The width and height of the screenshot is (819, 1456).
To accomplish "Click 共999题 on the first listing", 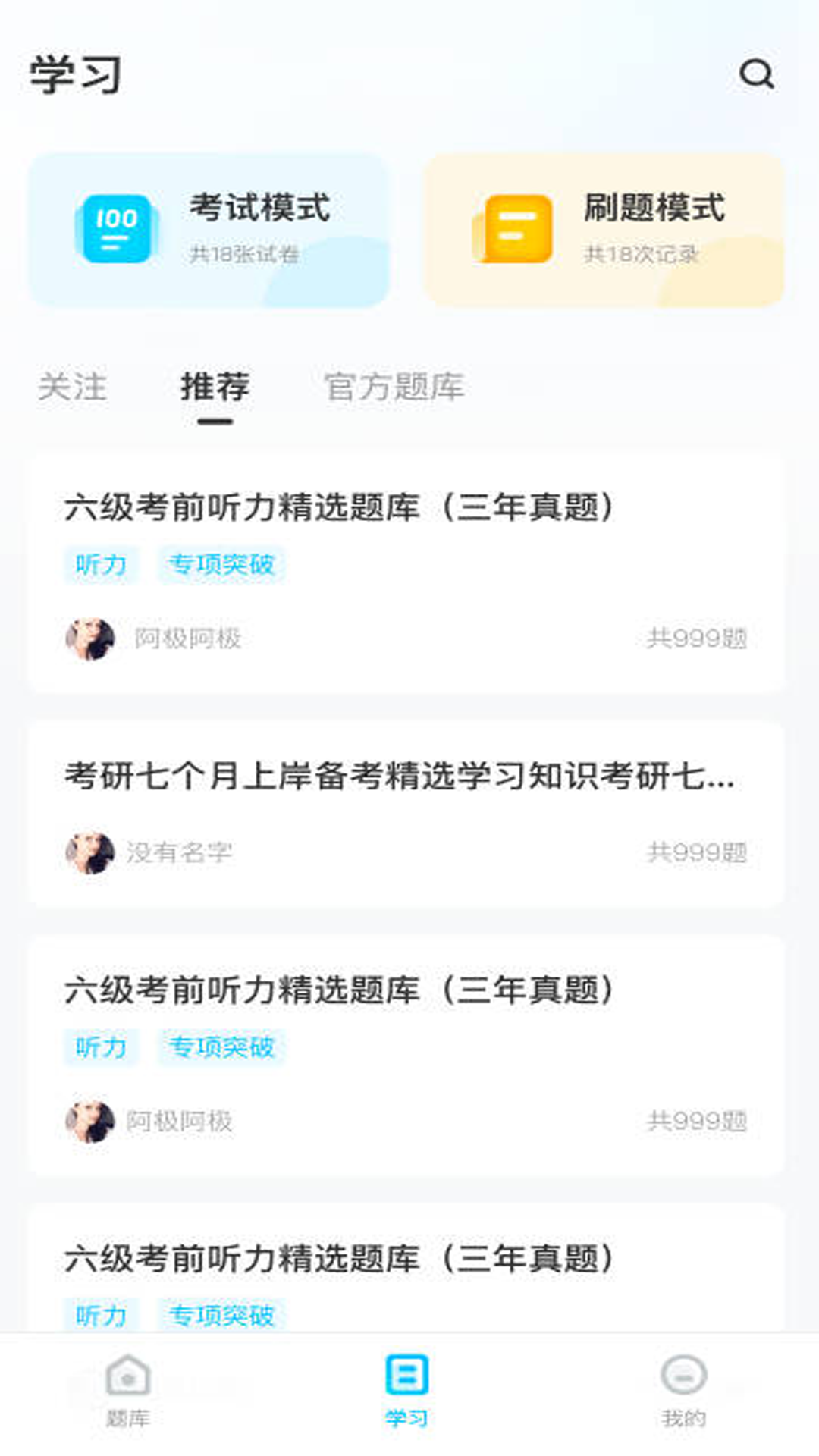I will pyautogui.click(x=695, y=638).
